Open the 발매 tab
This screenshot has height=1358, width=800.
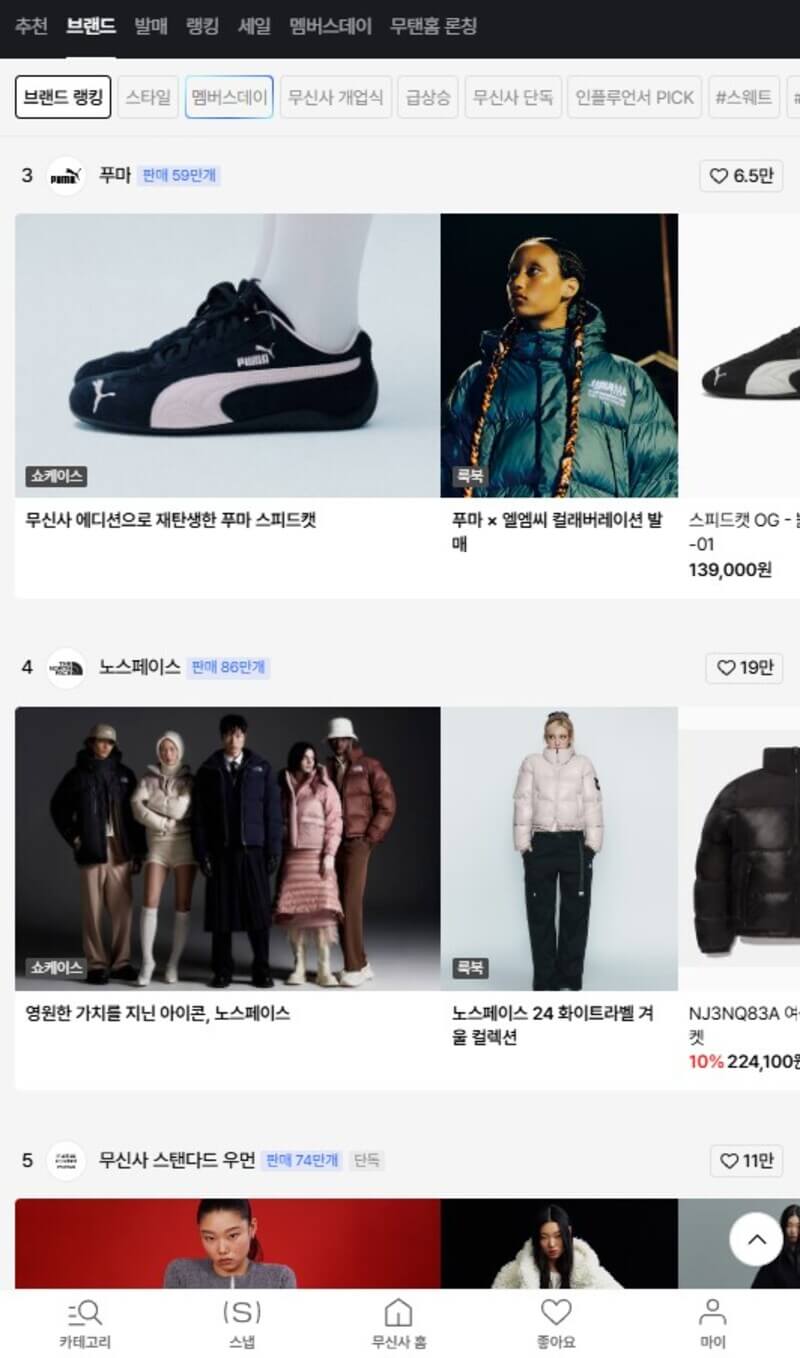point(151,27)
